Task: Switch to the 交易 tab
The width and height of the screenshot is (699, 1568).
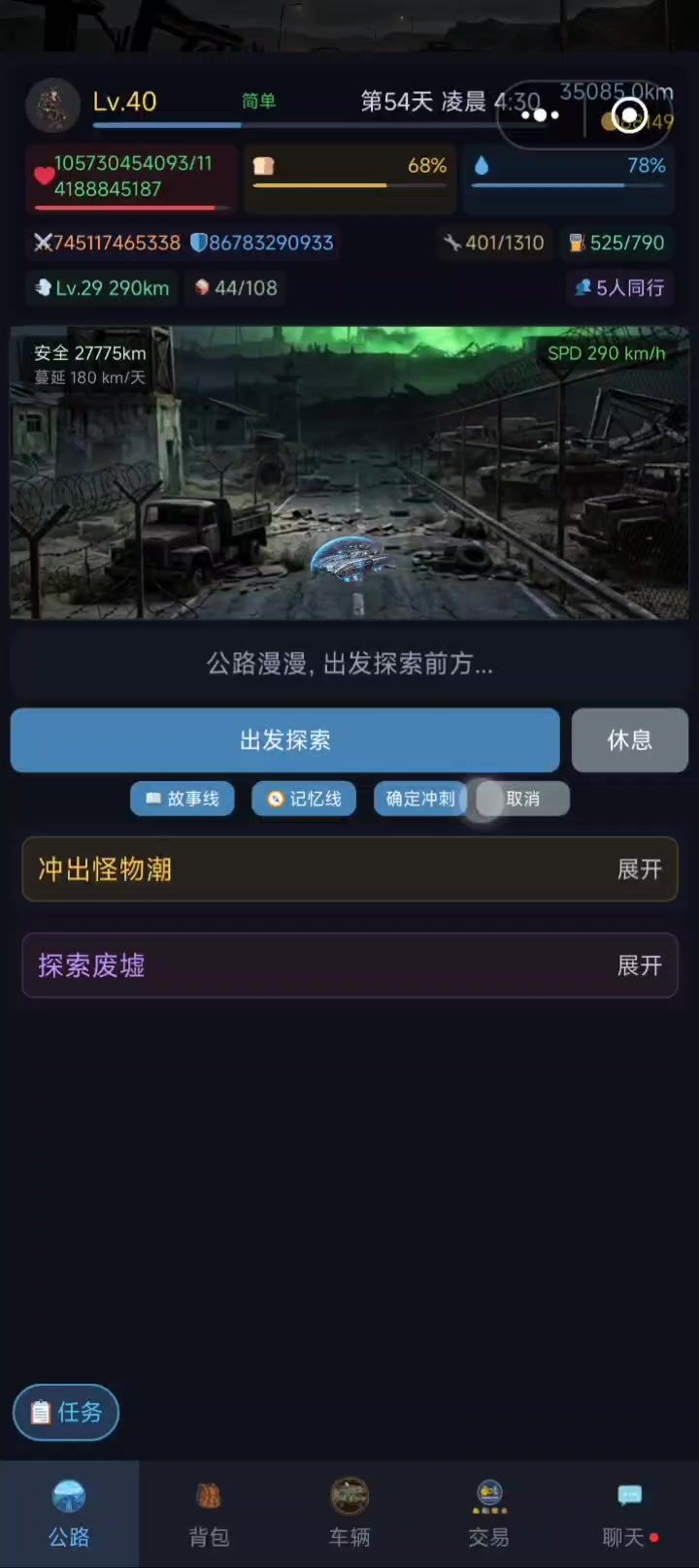Action: [488, 1514]
